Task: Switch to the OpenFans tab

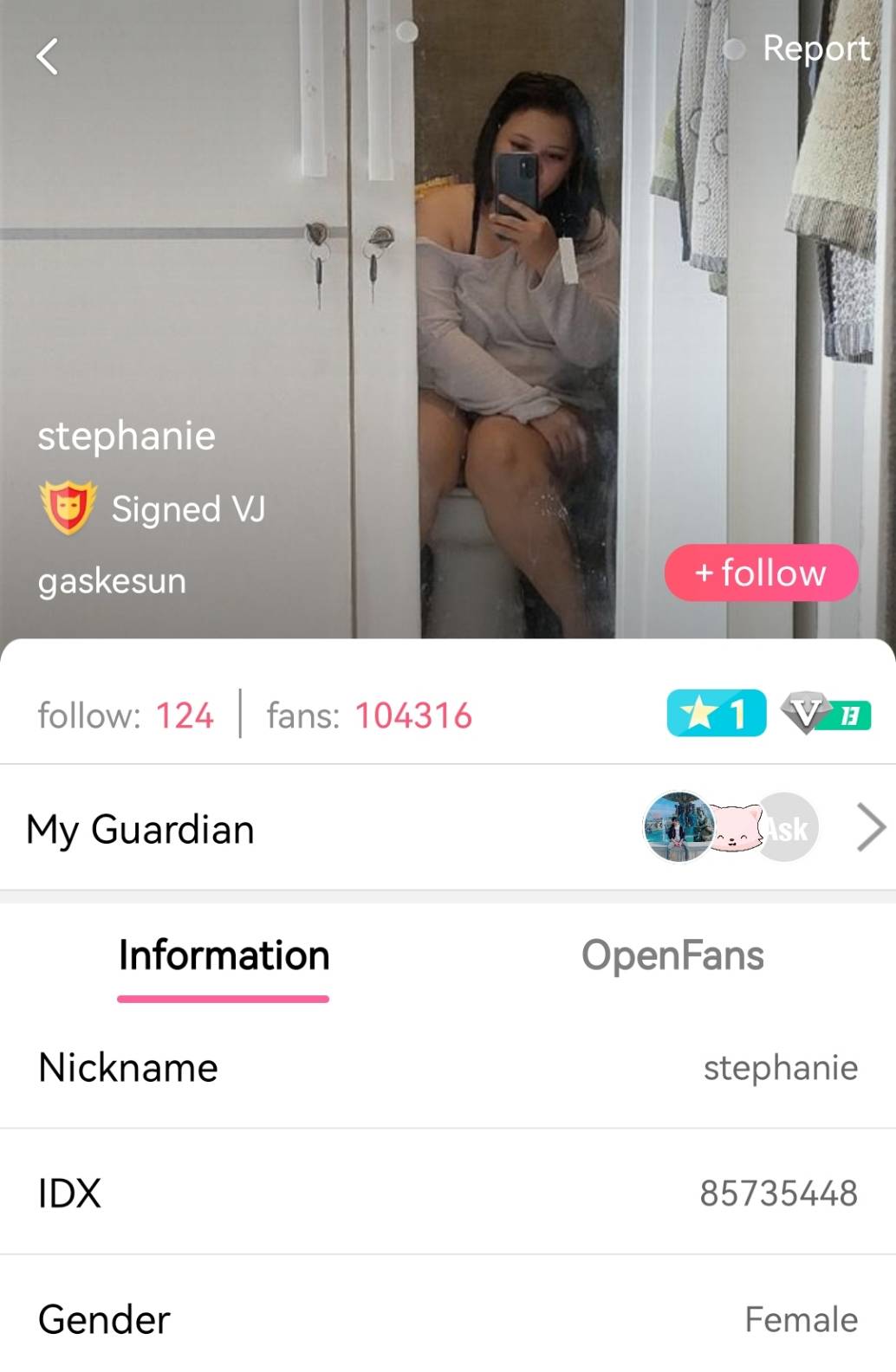Action: coord(672,955)
